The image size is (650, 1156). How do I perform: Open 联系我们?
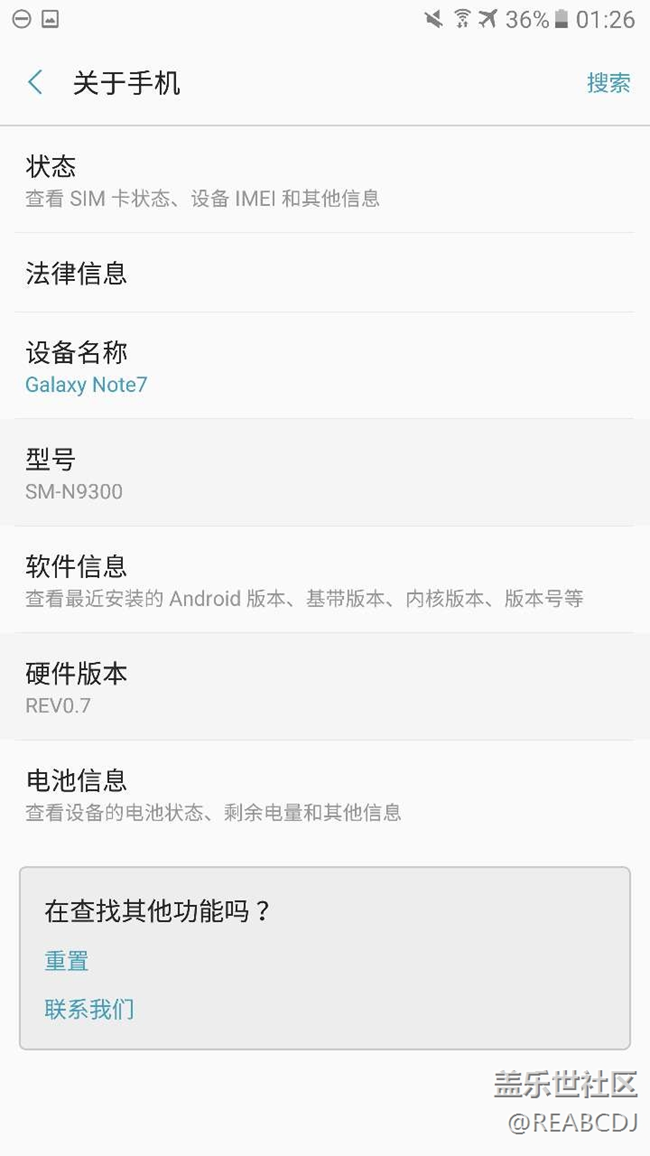89,1009
